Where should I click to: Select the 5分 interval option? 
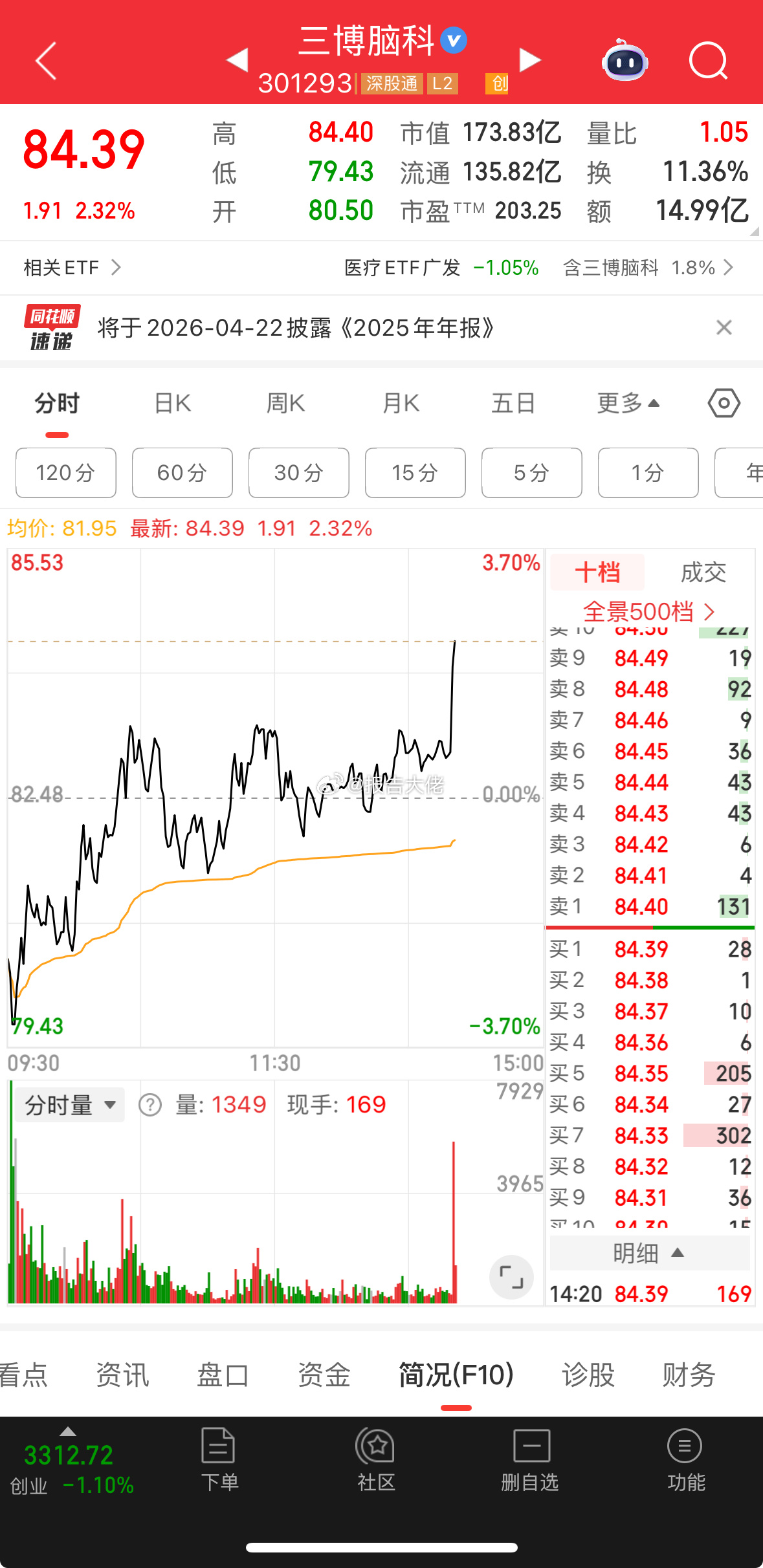[x=531, y=473]
